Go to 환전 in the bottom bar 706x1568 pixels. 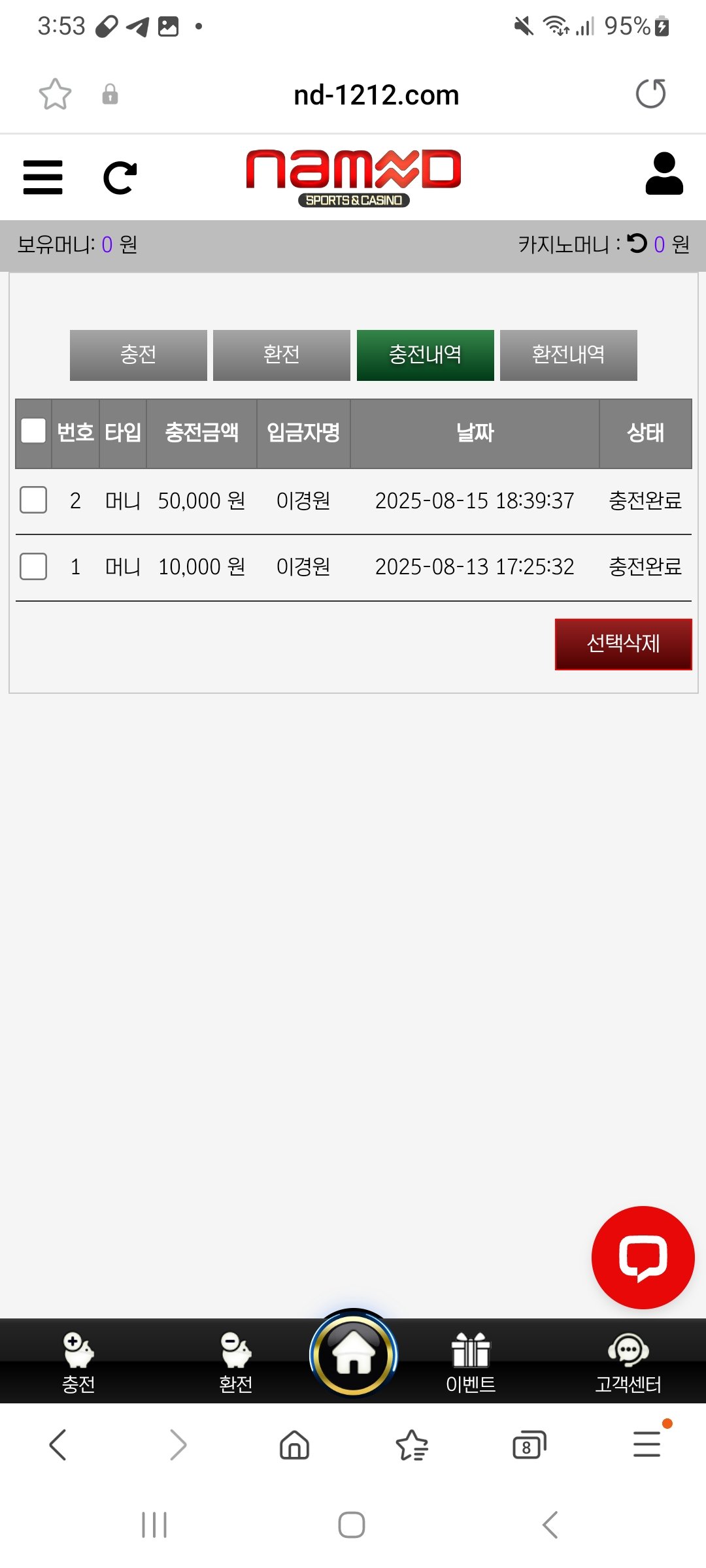tap(235, 1362)
